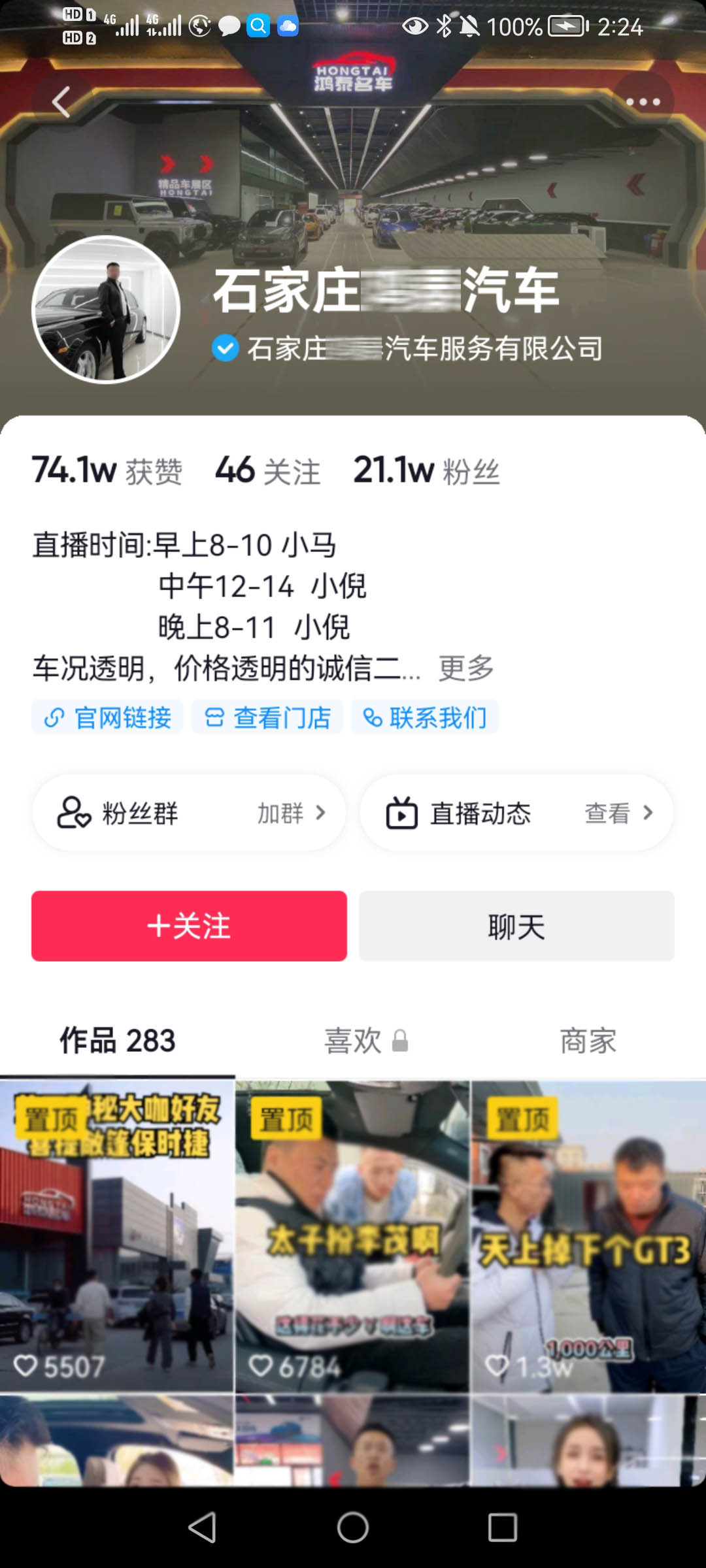This screenshot has height=1568, width=706.
Task: Switch to the 商家 tab
Action: point(588,1040)
